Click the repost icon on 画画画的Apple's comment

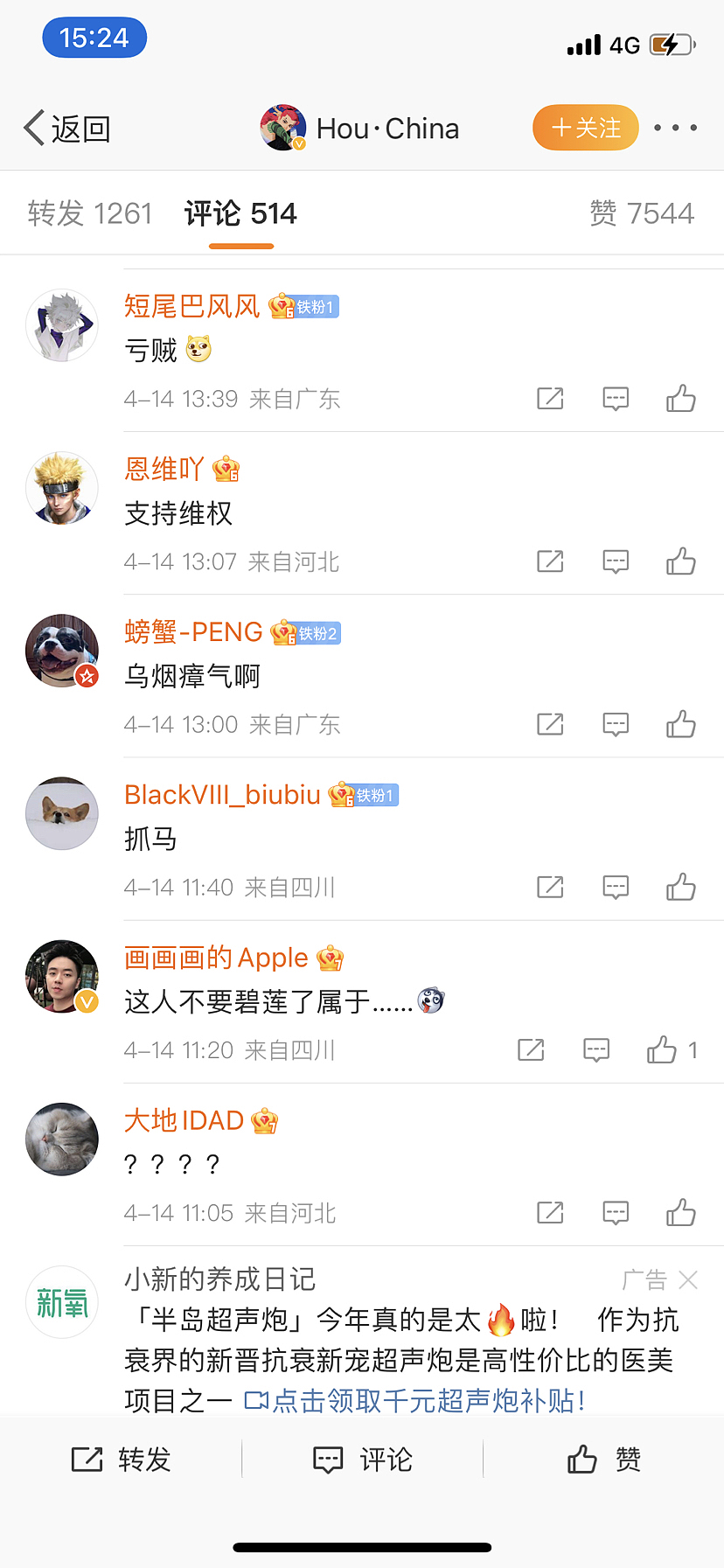(530, 1049)
